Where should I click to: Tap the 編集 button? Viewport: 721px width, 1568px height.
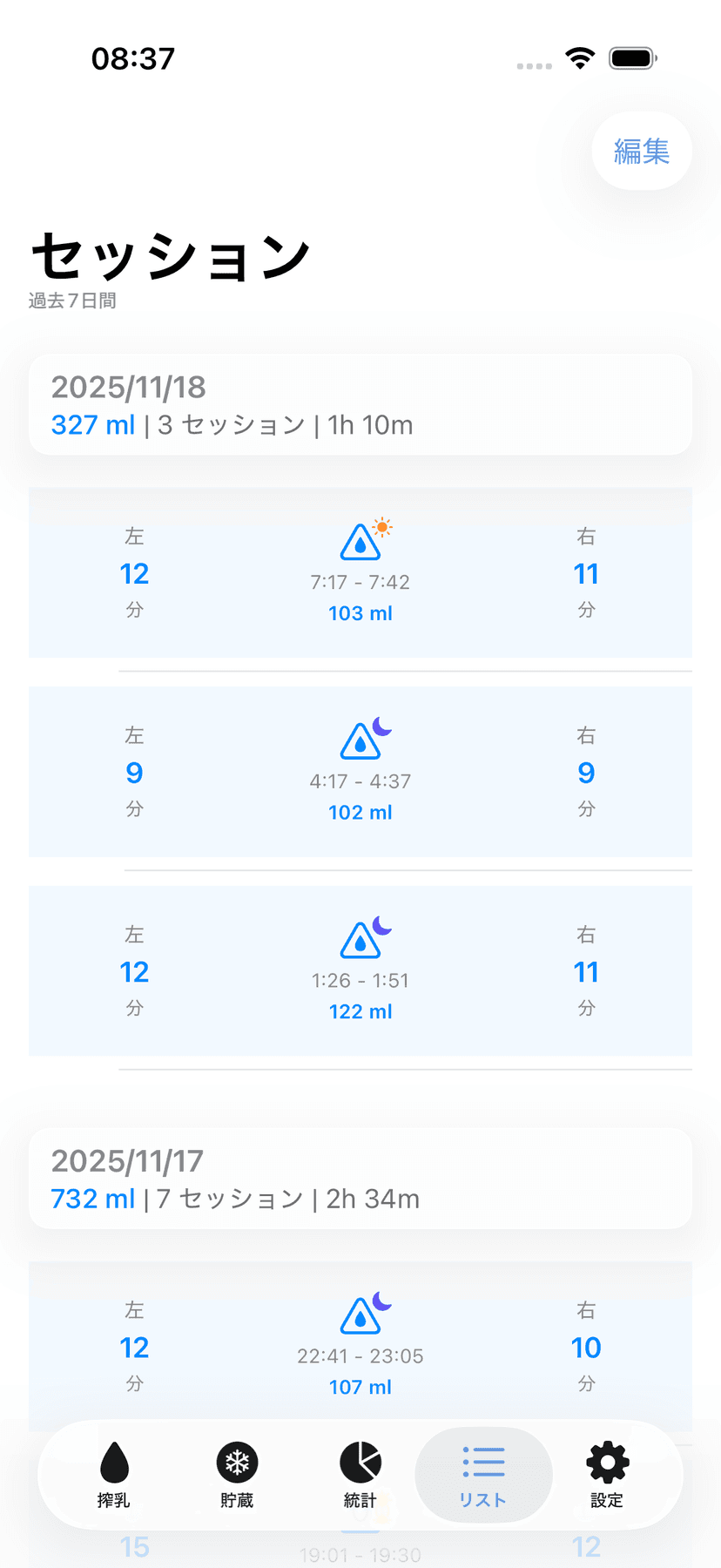click(641, 151)
